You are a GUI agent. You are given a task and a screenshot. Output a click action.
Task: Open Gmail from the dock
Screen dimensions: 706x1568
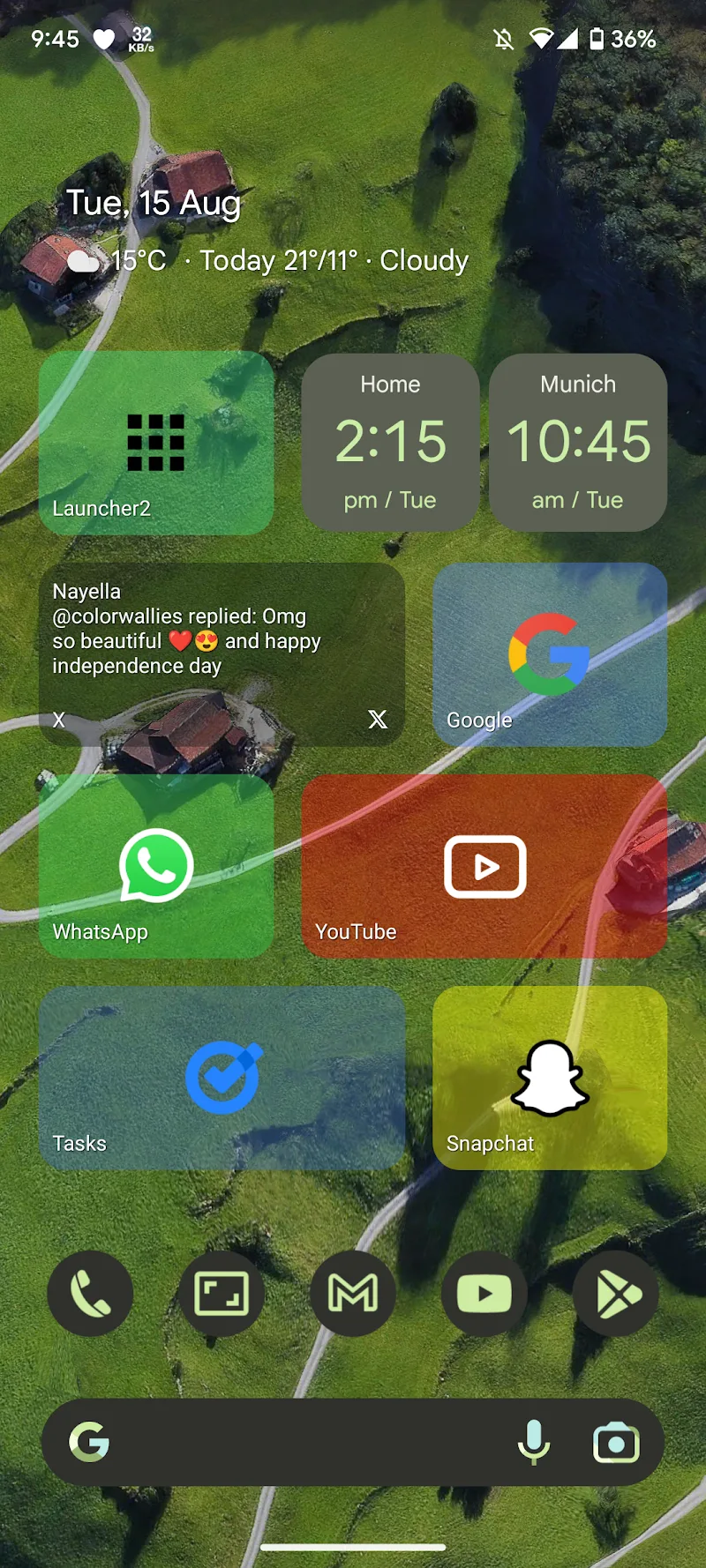(x=353, y=1294)
